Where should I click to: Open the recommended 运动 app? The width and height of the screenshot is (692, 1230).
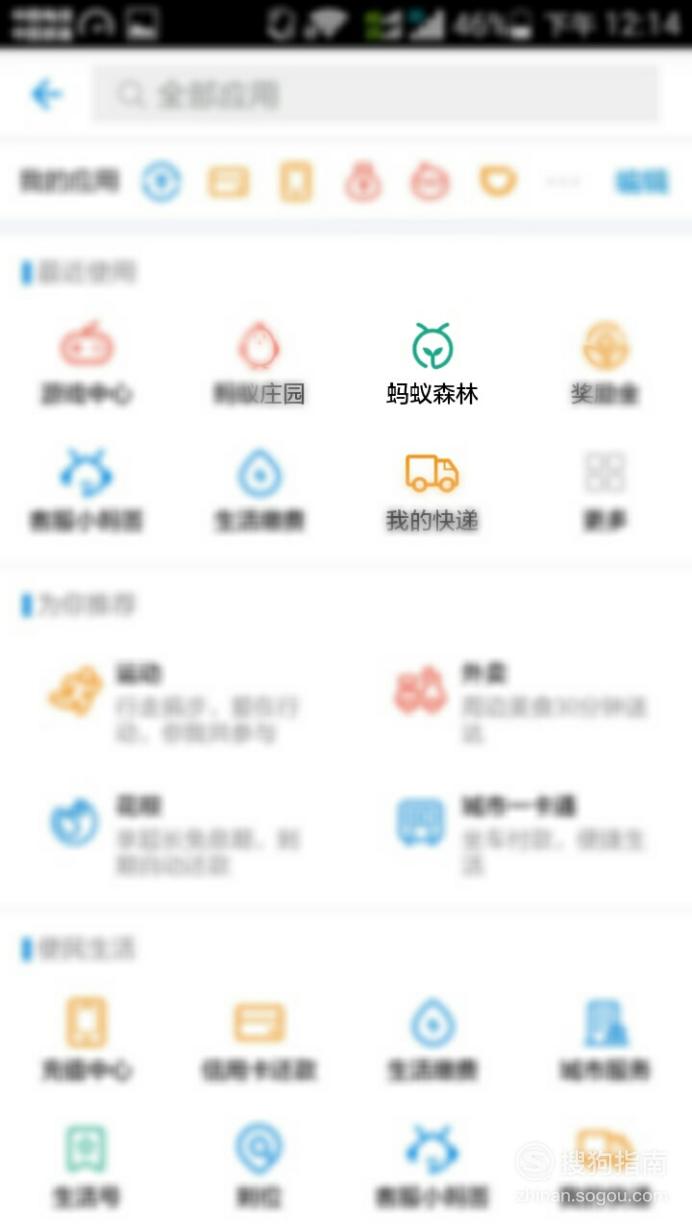175,702
